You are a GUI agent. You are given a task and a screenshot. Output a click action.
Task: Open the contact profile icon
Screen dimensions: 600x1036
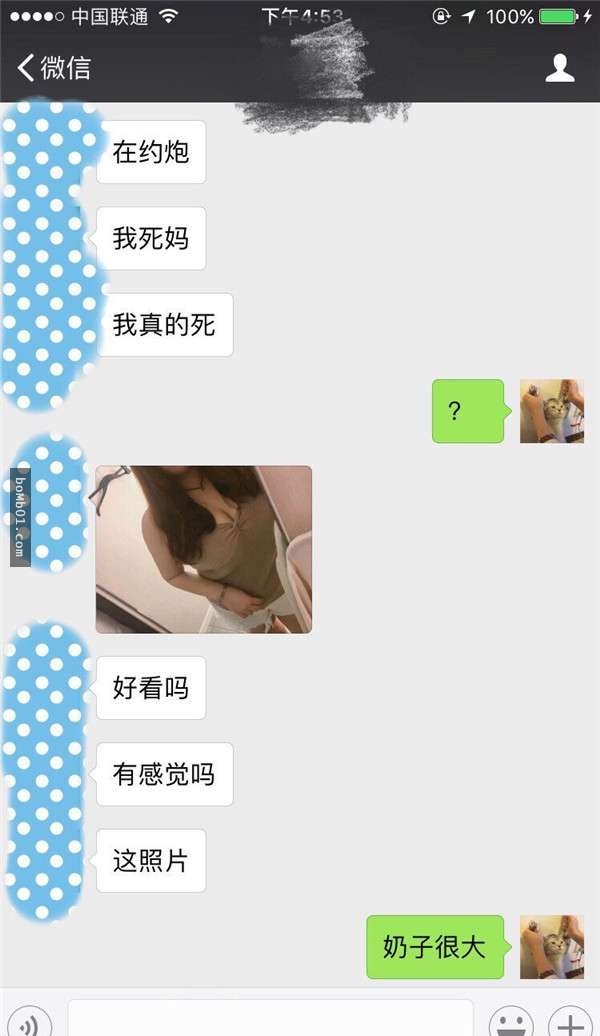[560, 68]
